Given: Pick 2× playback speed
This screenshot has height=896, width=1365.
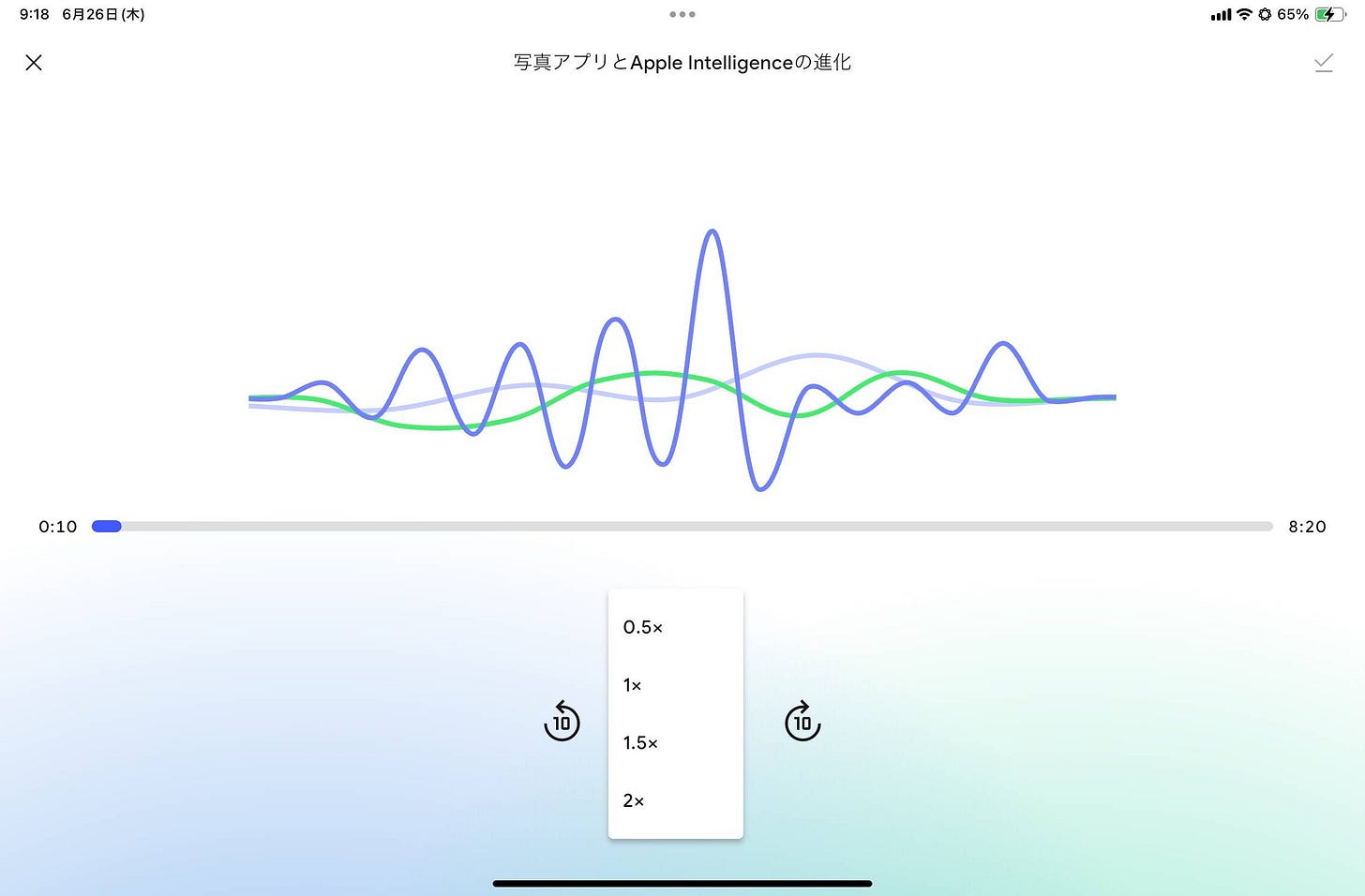Looking at the screenshot, I should [x=634, y=801].
